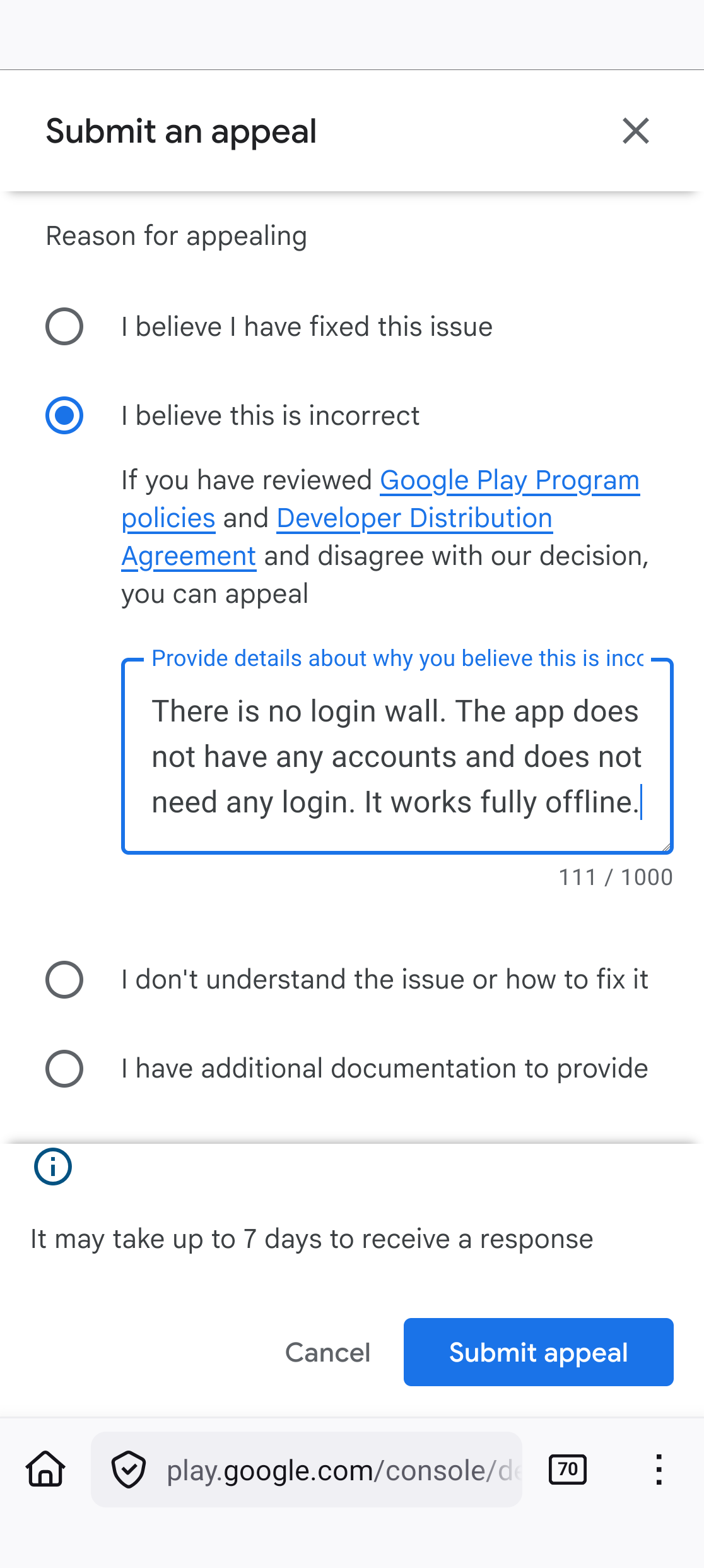Screen dimensions: 704x1568
Task: Select 'I have additional documentation to provide'
Action: click(x=64, y=1069)
